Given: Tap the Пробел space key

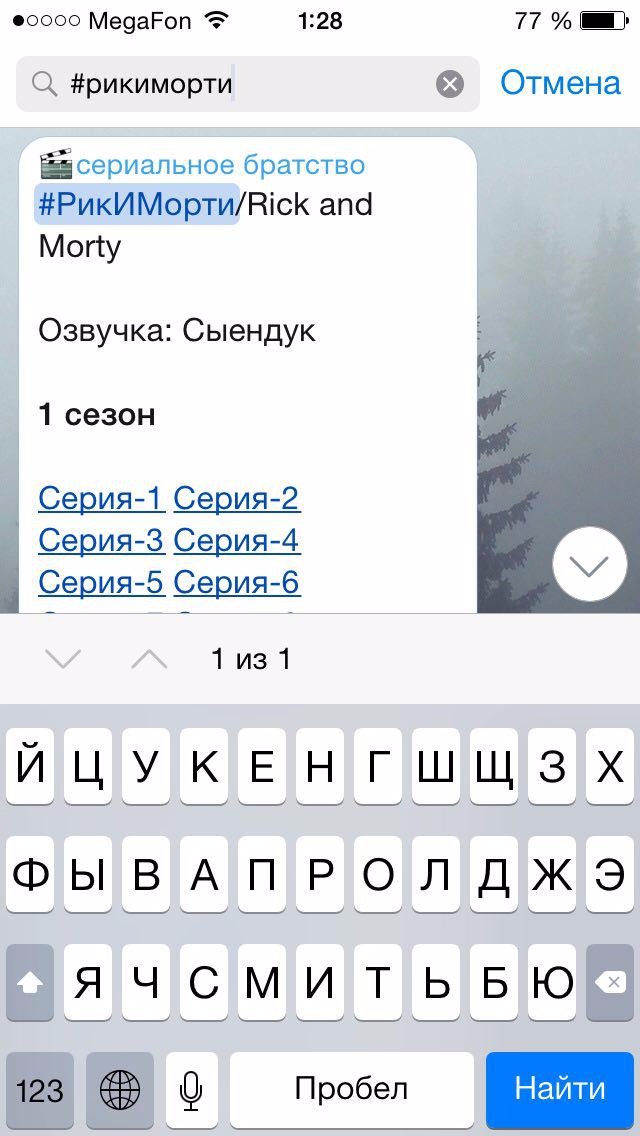Looking at the screenshot, I should click(x=351, y=1089).
